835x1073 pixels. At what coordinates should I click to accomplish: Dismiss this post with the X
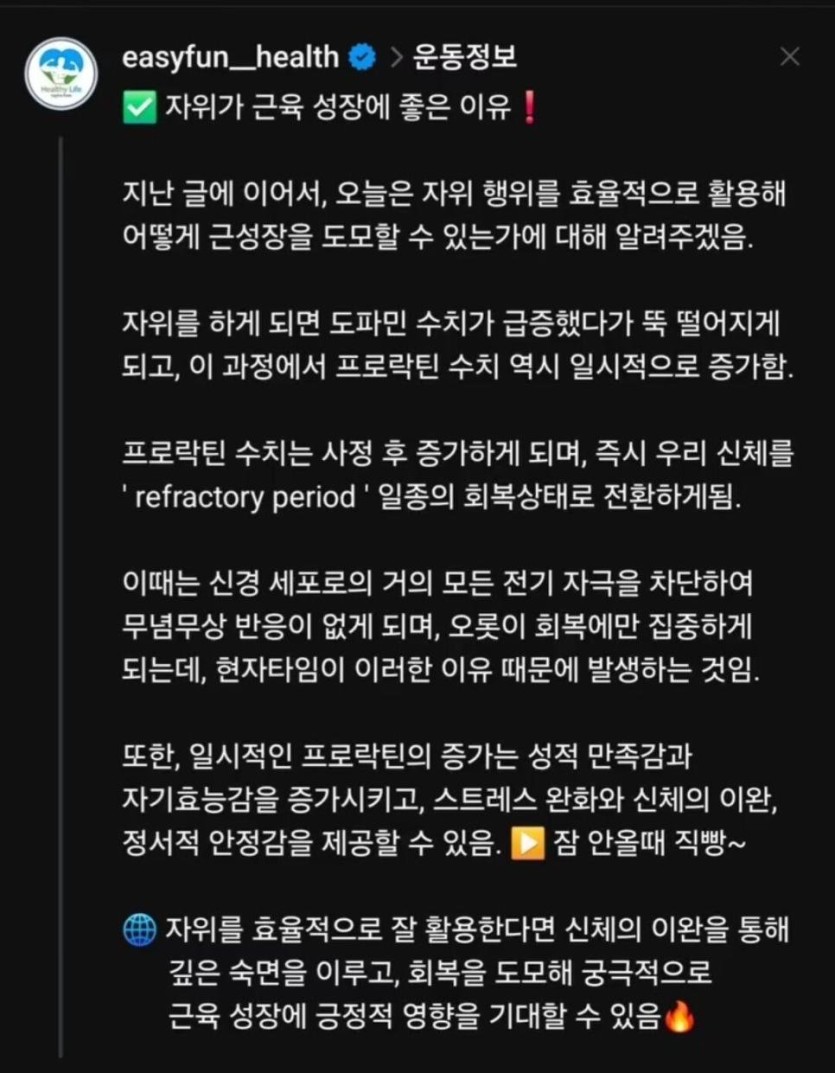tap(789, 57)
